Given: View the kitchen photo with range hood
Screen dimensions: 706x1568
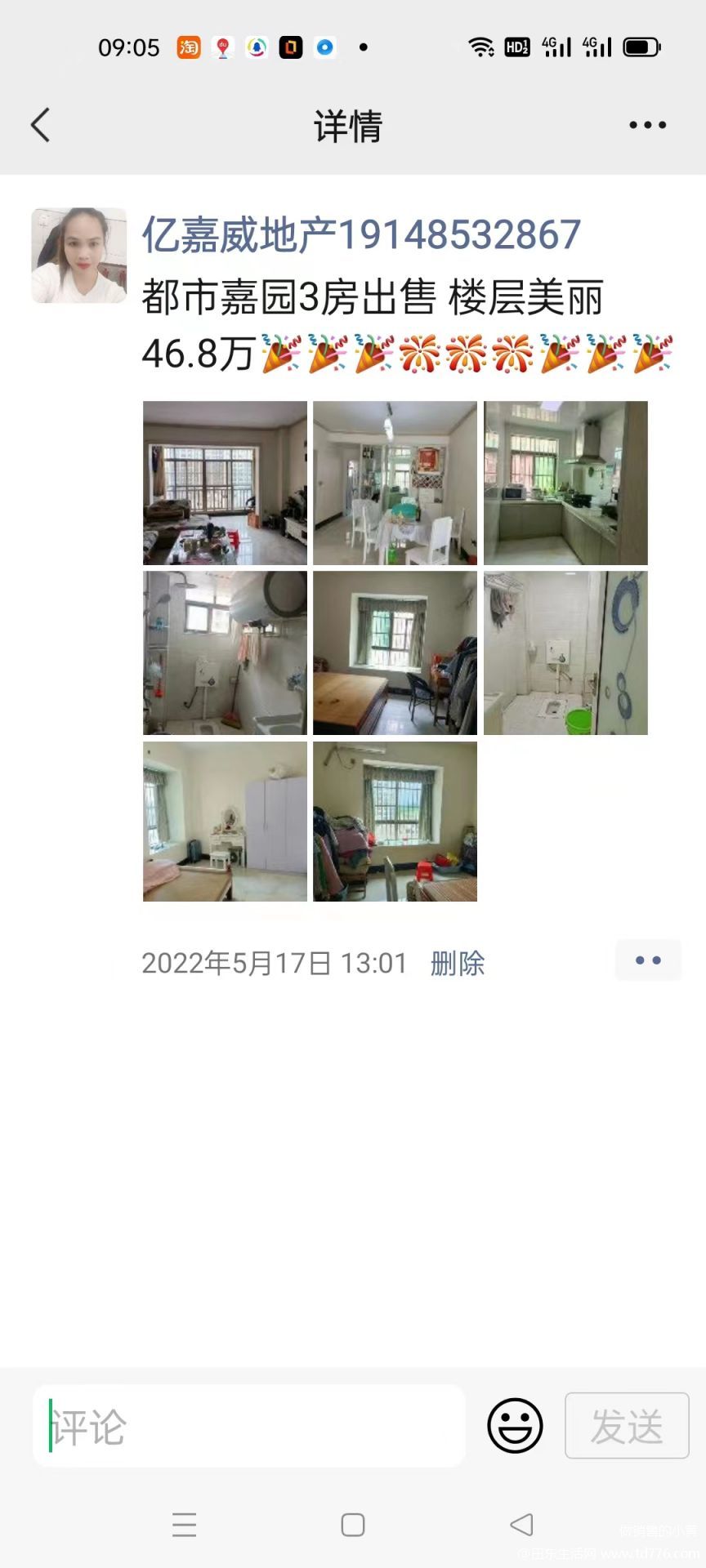Looking at the screenshot, I should [565, 483].
